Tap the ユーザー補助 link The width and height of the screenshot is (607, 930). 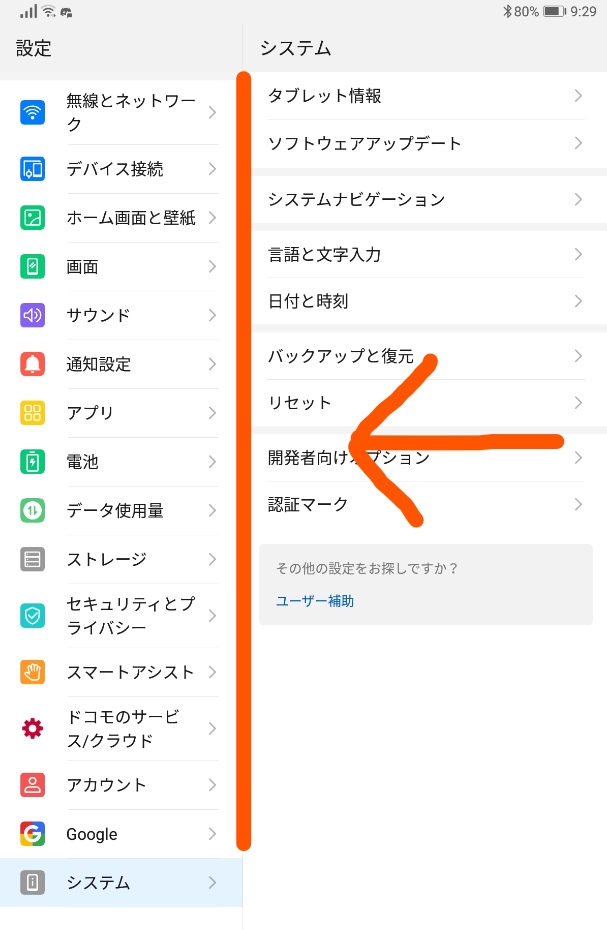tap(314, 601)
